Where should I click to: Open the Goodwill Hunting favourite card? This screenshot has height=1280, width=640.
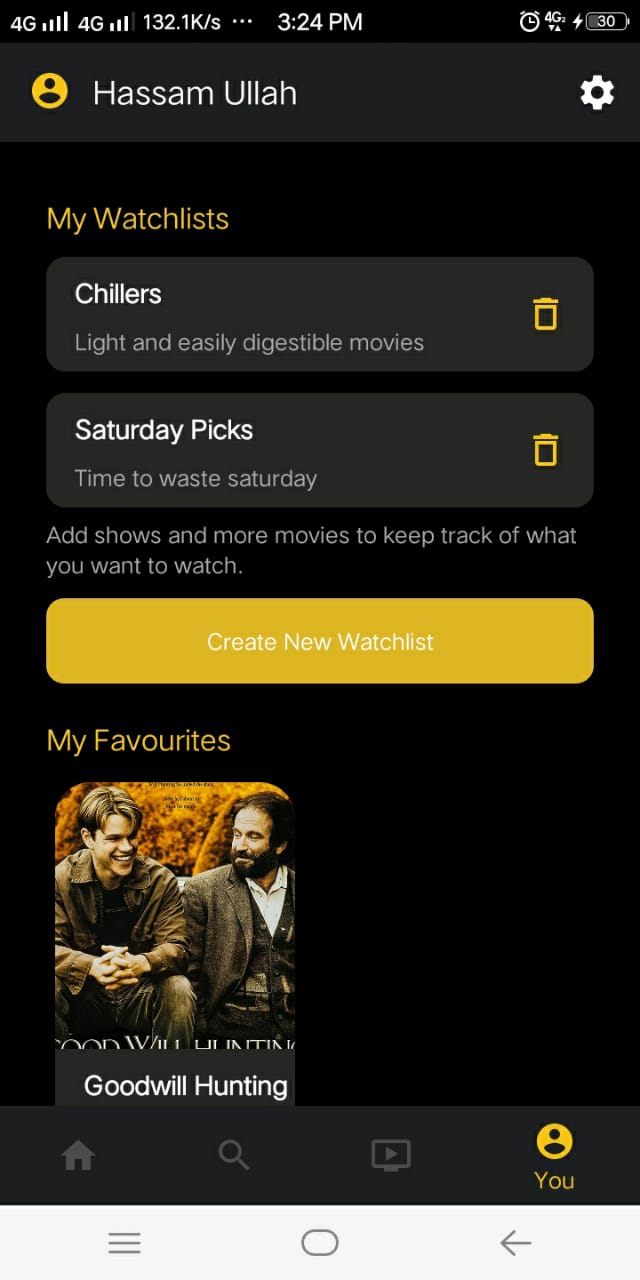[175, 940]
